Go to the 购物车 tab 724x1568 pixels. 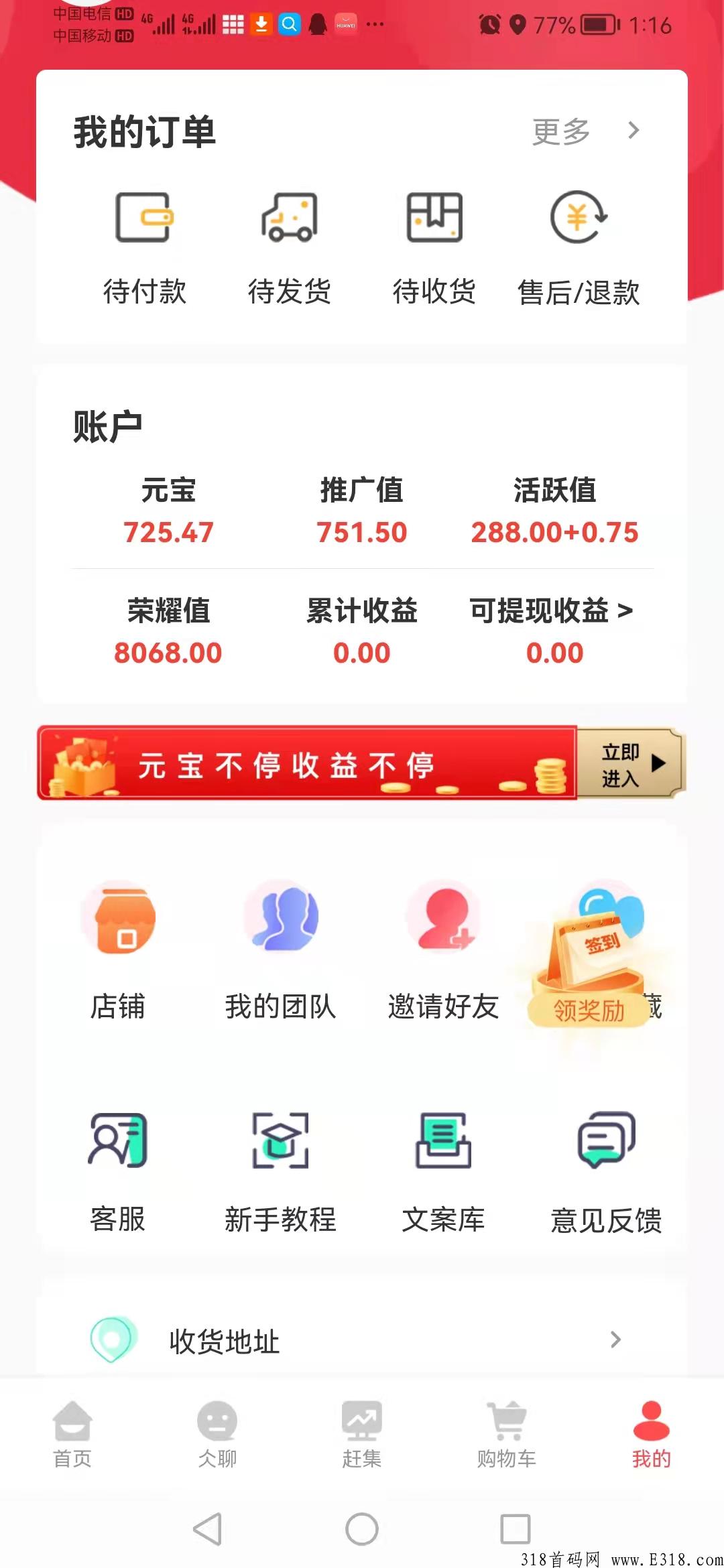coord(507,1434)
